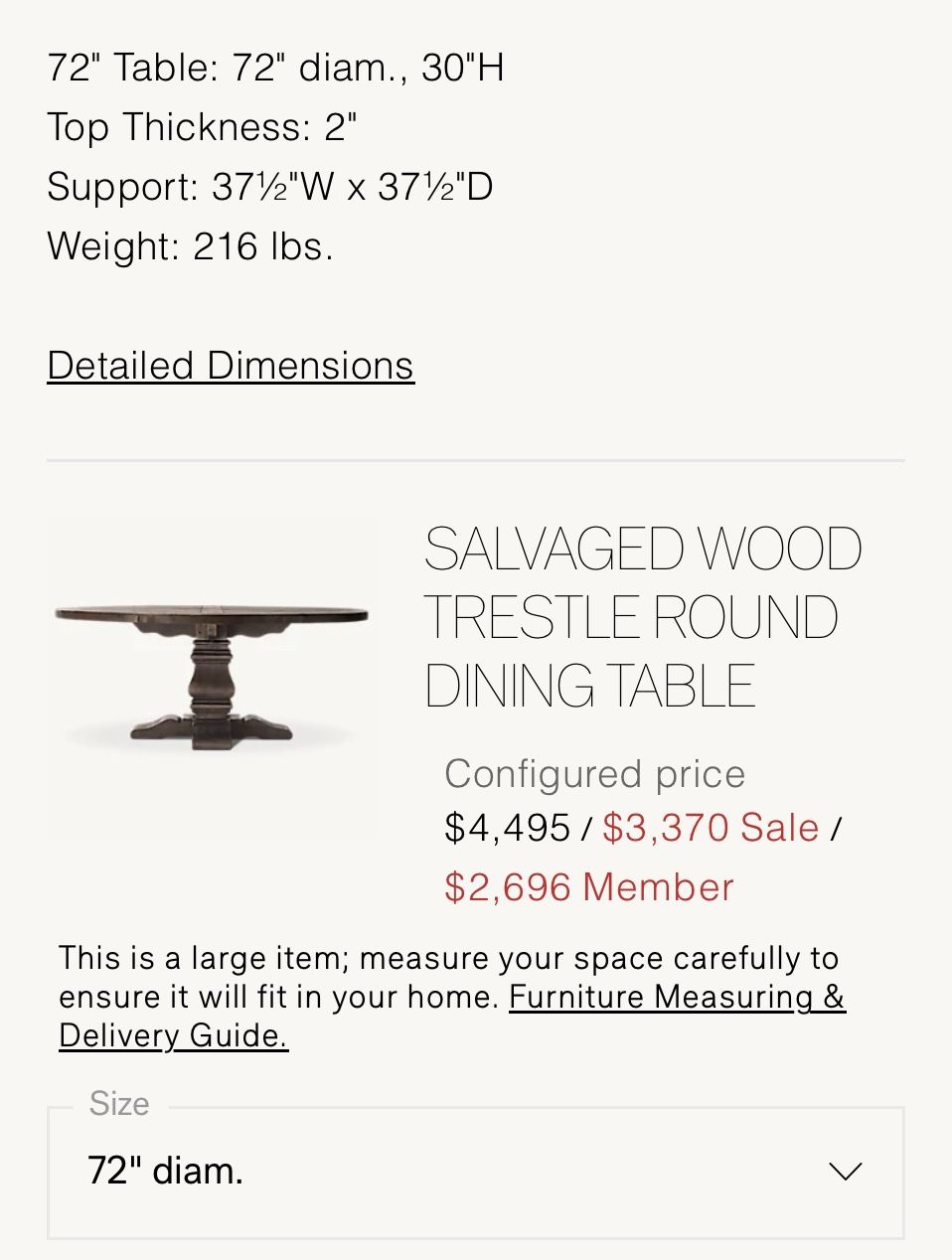Image resolution: width=952 pixels, height=1260 pixels.
Task: Click the Top Thickness: 2" specification
Action: 202,127
